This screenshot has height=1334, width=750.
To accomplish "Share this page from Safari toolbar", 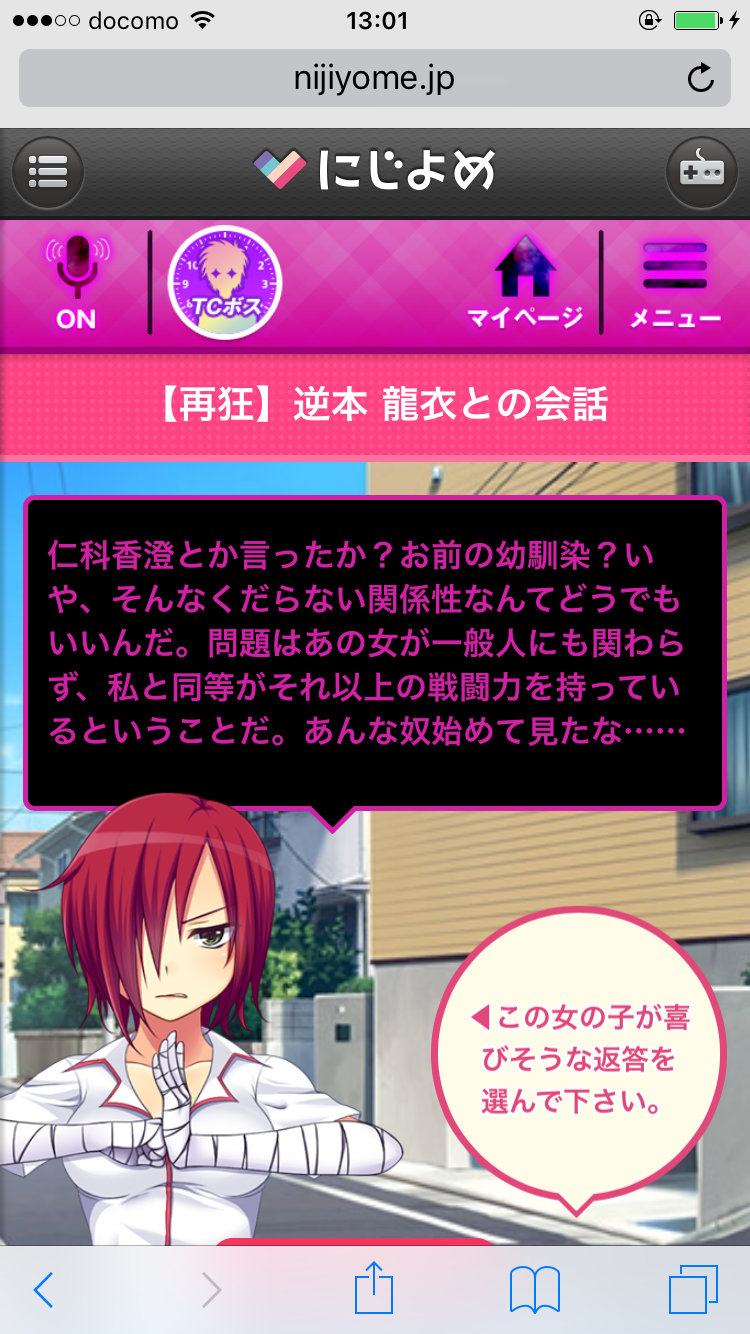I will pyautogui.click(x=374, y=1288).
